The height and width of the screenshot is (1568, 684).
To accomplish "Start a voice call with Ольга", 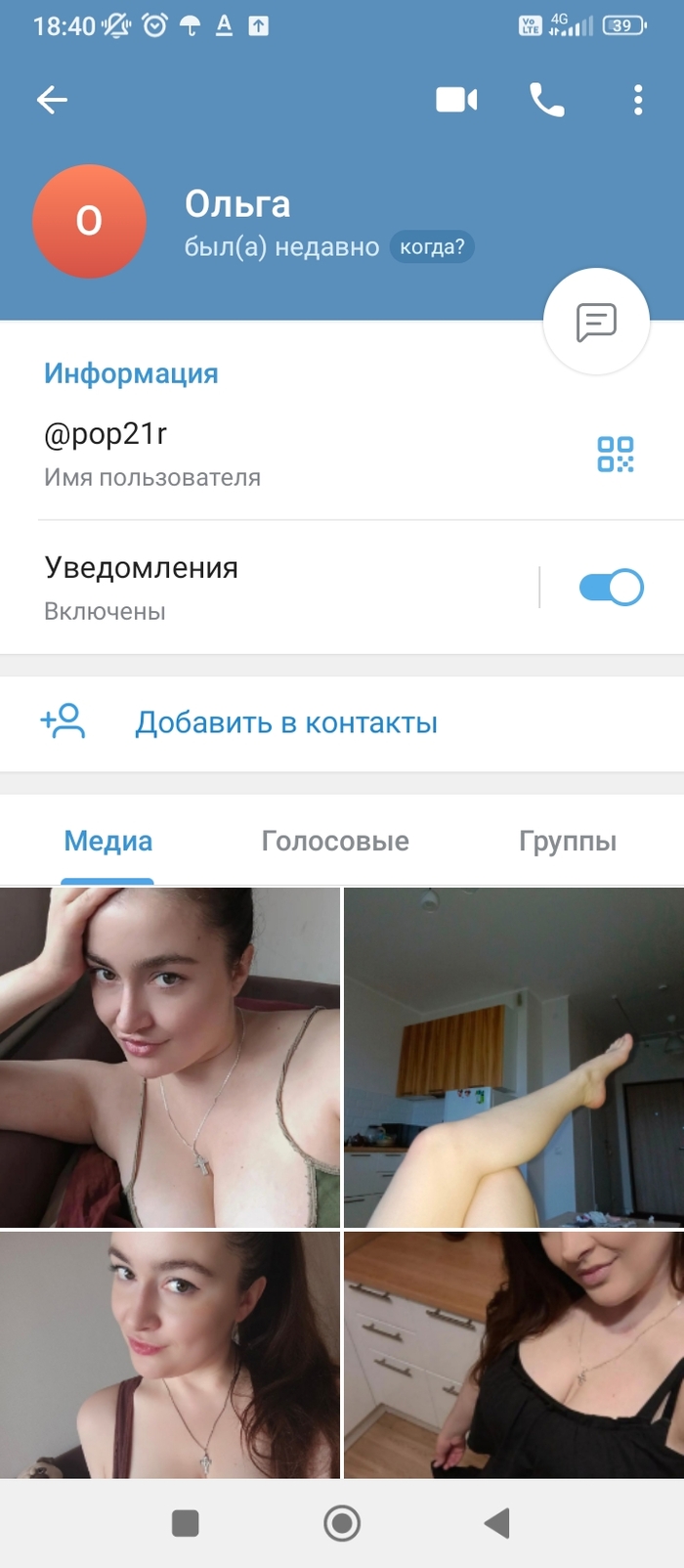I will coord(546,100).
